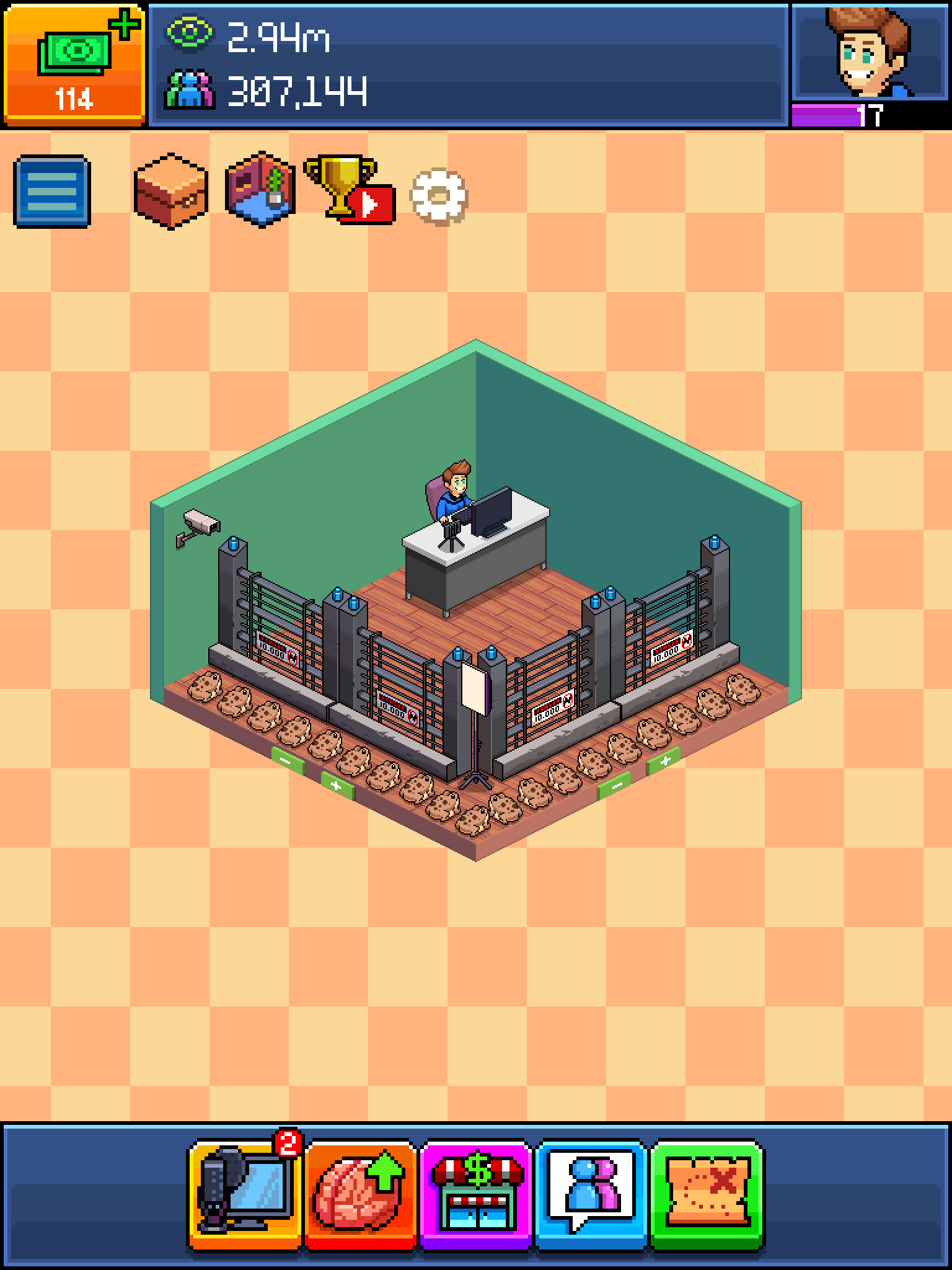Open the gear settings icon
The image size is (952, 1270).
coord(439,196)
